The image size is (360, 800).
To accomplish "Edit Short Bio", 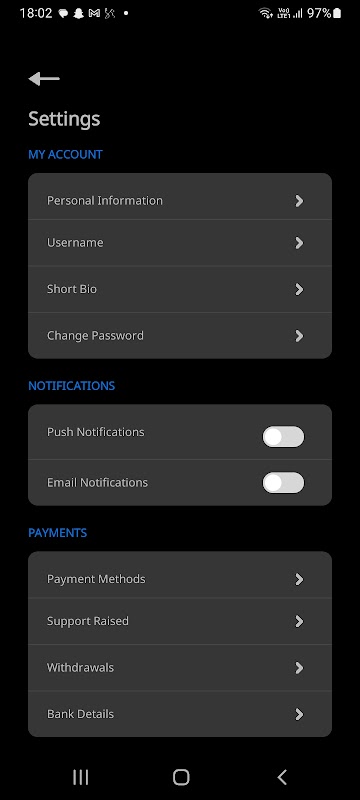I will 180,289.
